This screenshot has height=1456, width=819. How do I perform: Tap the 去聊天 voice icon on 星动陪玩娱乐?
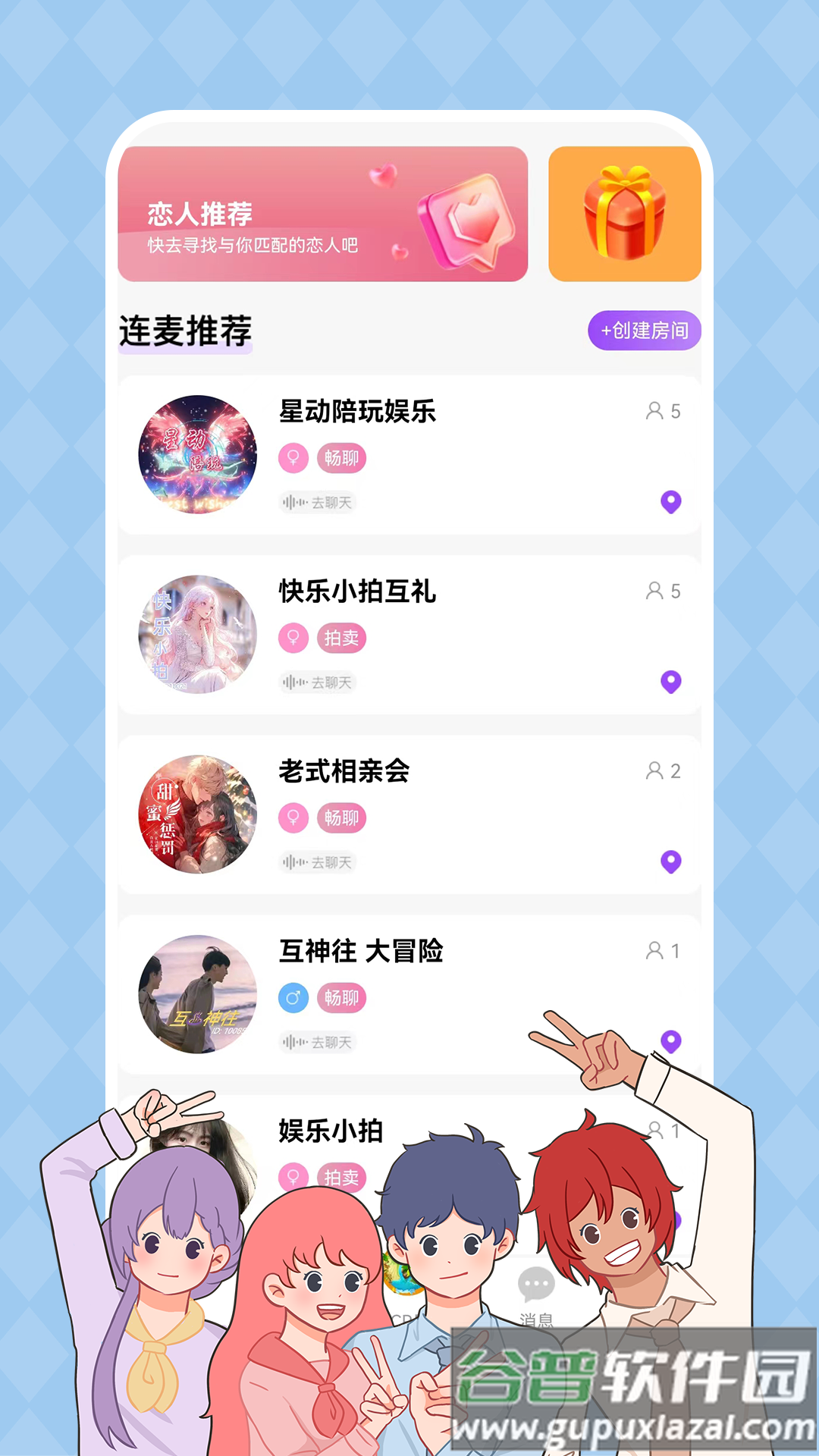[317, 503]
